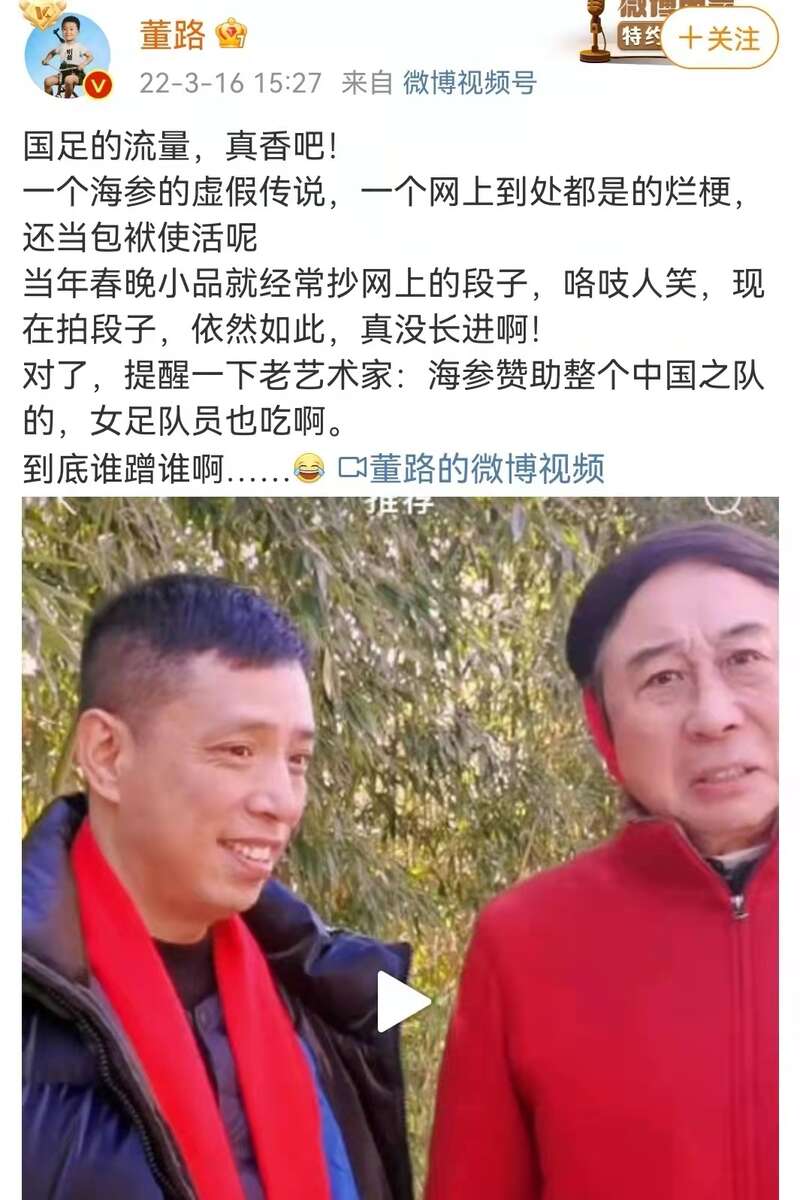Open the 微博视频号 source link
The height and width of the screenshot is (1200, 800).
[469, 83]
